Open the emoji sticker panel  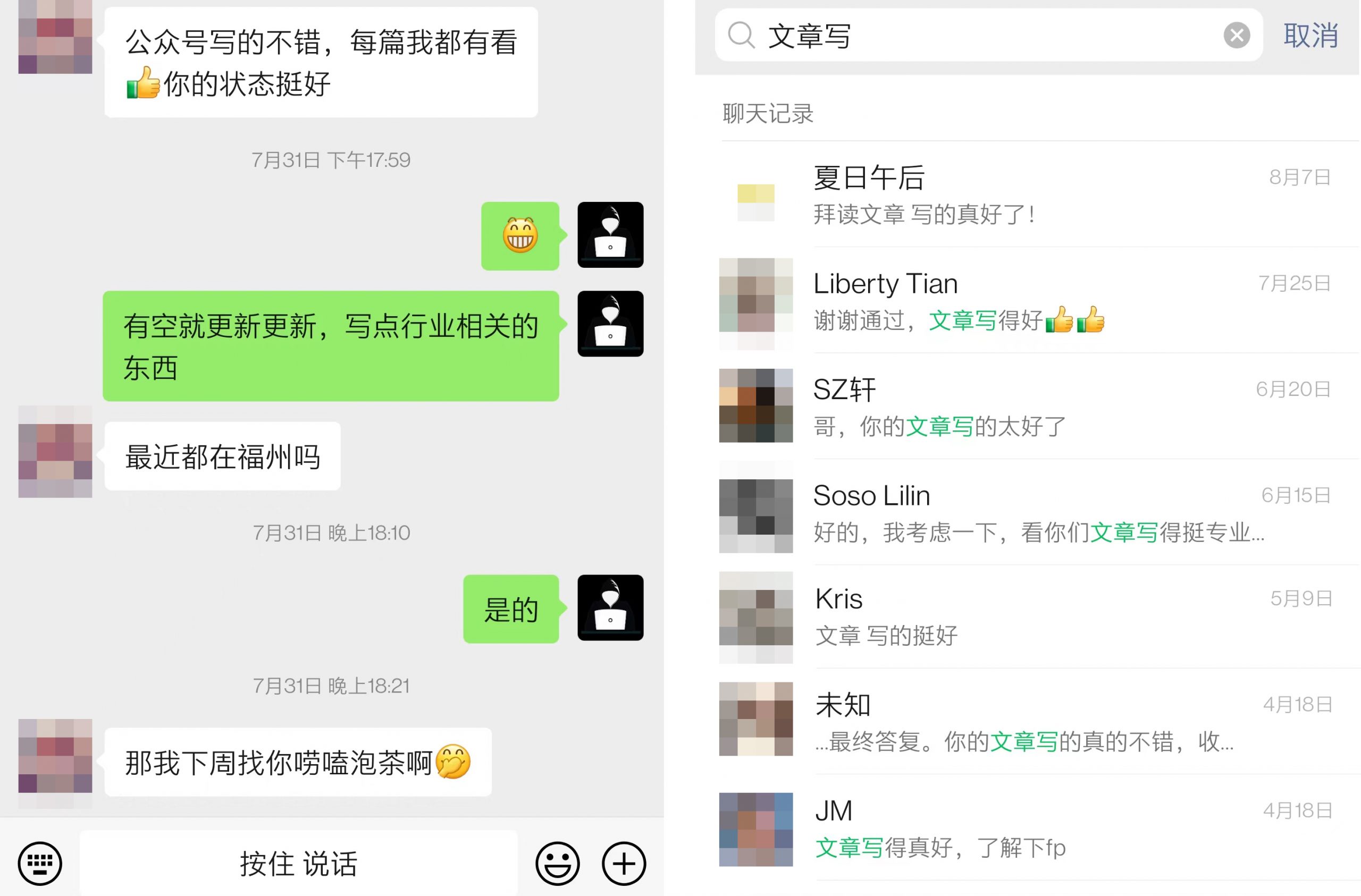[557, 863]
